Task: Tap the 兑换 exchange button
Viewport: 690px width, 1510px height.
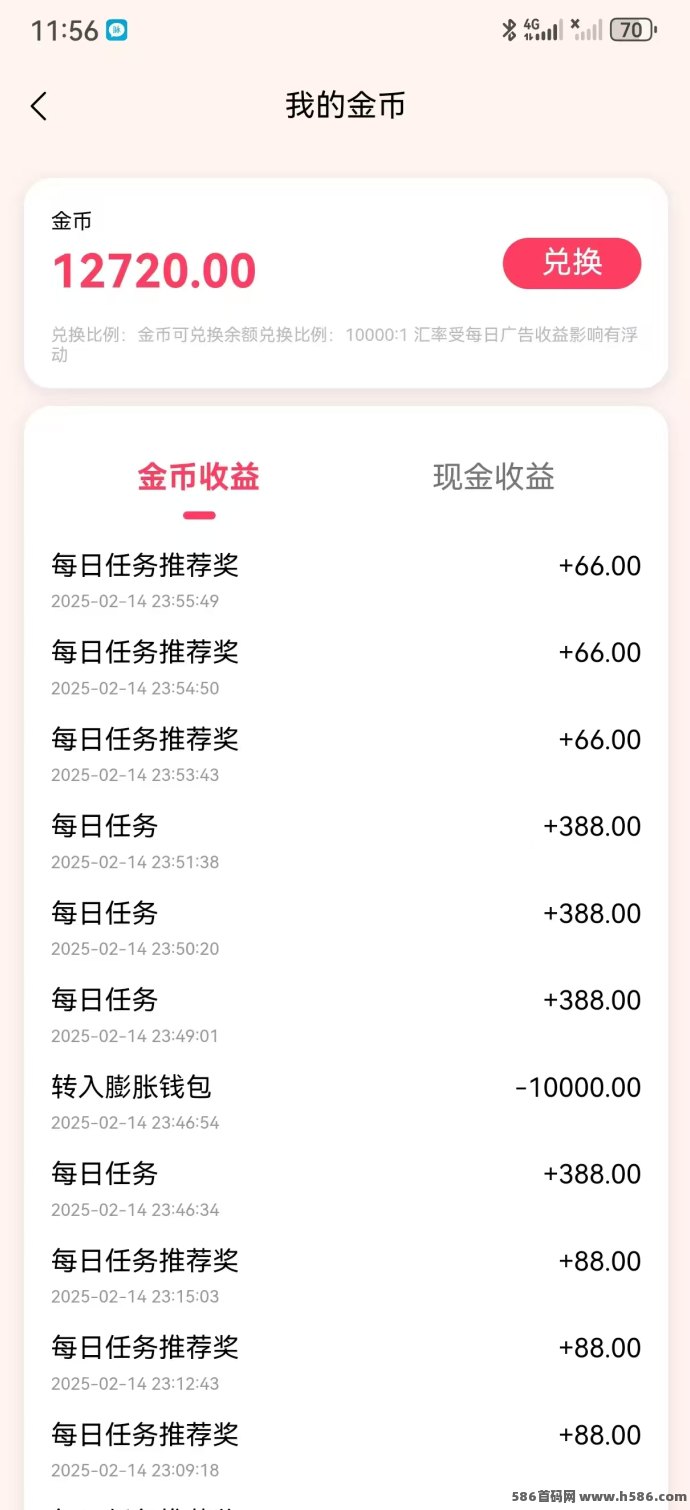Action: click(572, 263)
